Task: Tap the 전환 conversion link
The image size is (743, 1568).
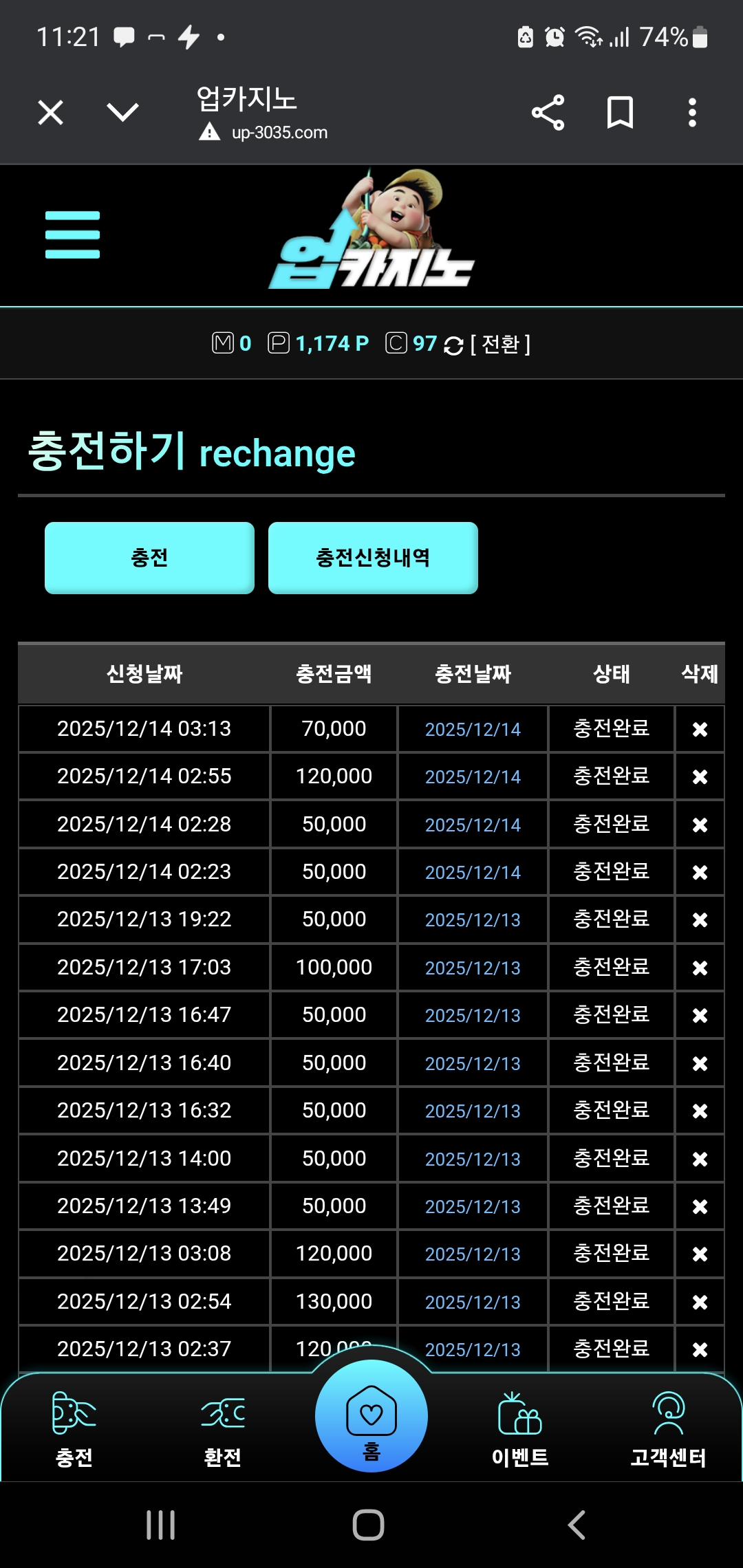Action: (500, 344)
